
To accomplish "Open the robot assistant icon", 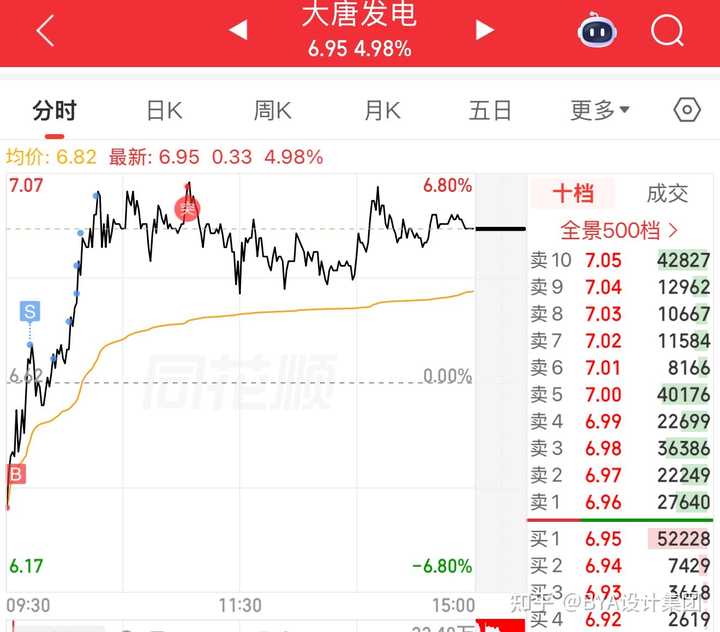I will pos(596,29).
